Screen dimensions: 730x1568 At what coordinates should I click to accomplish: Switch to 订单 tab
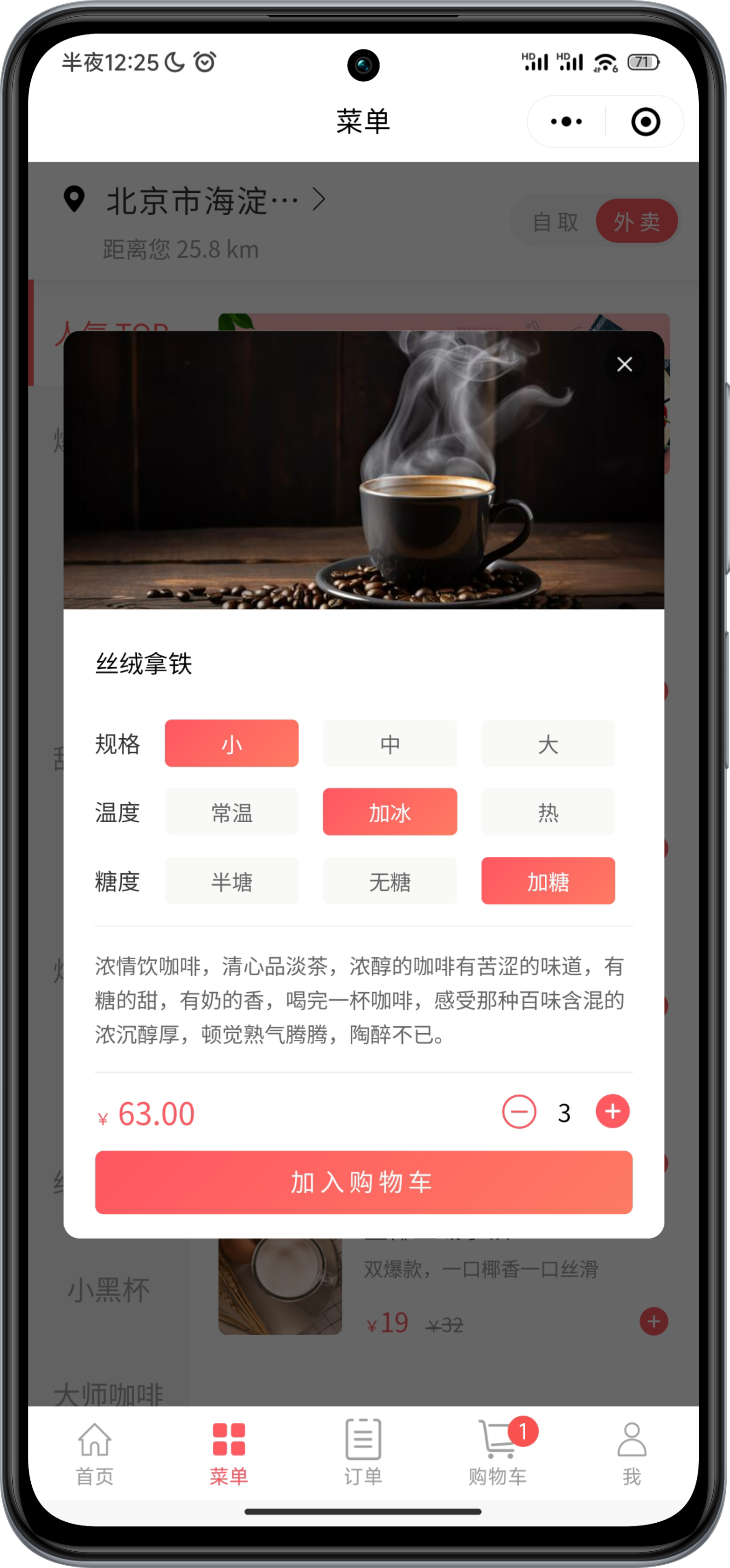363,1452
